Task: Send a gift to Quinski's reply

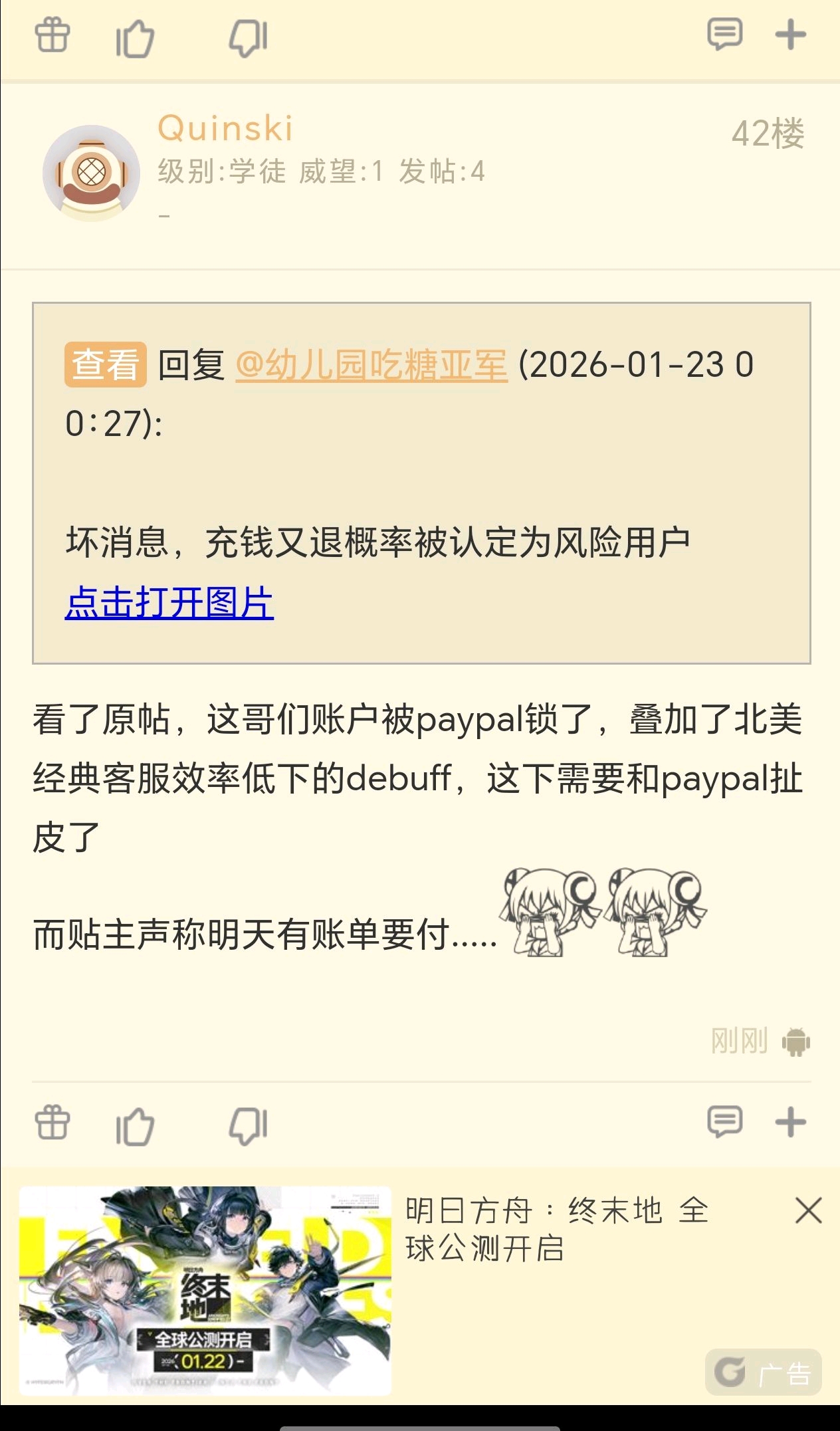Action: (52, 1123)
